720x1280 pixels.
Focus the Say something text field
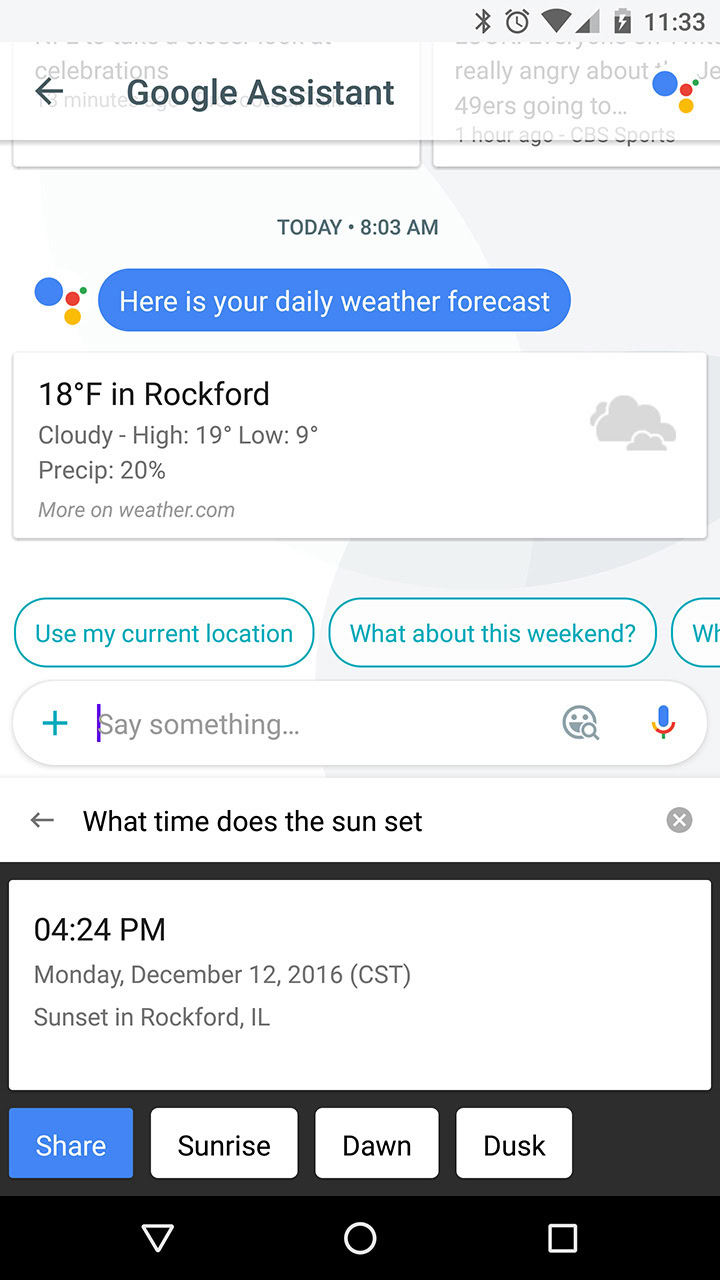[x=320, y=724]
